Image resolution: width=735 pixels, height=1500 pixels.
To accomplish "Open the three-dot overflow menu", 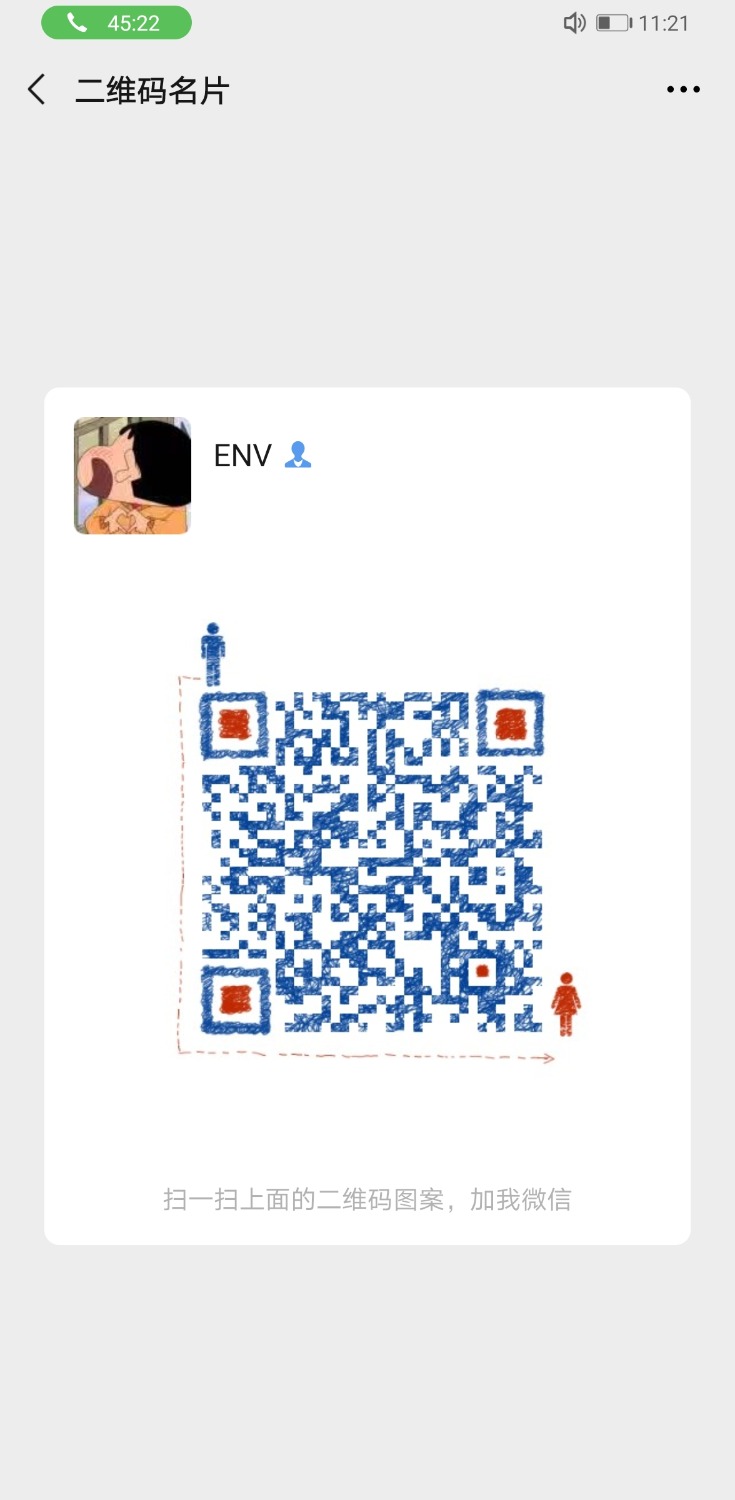I will tap(683, 90).
